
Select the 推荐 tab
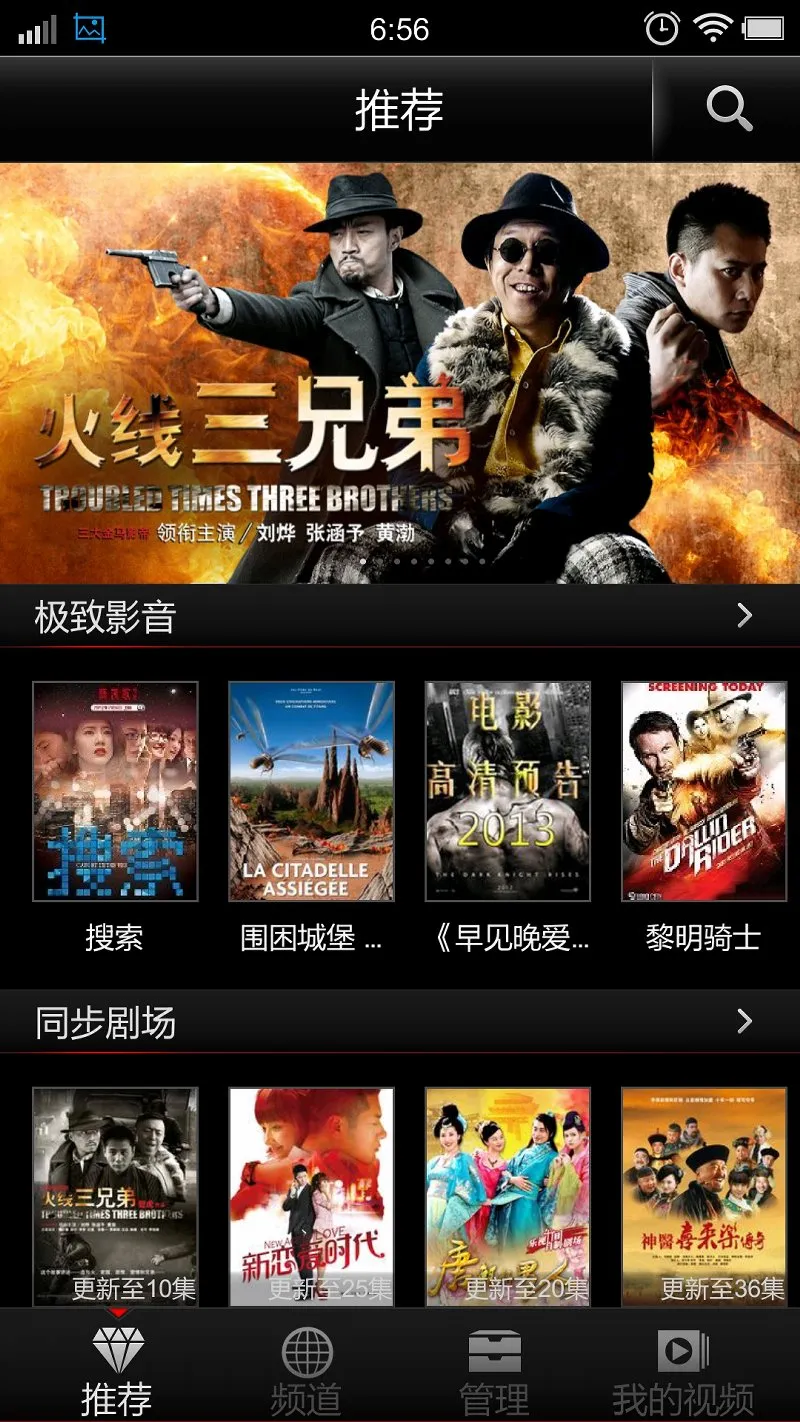coord(117,1372)
